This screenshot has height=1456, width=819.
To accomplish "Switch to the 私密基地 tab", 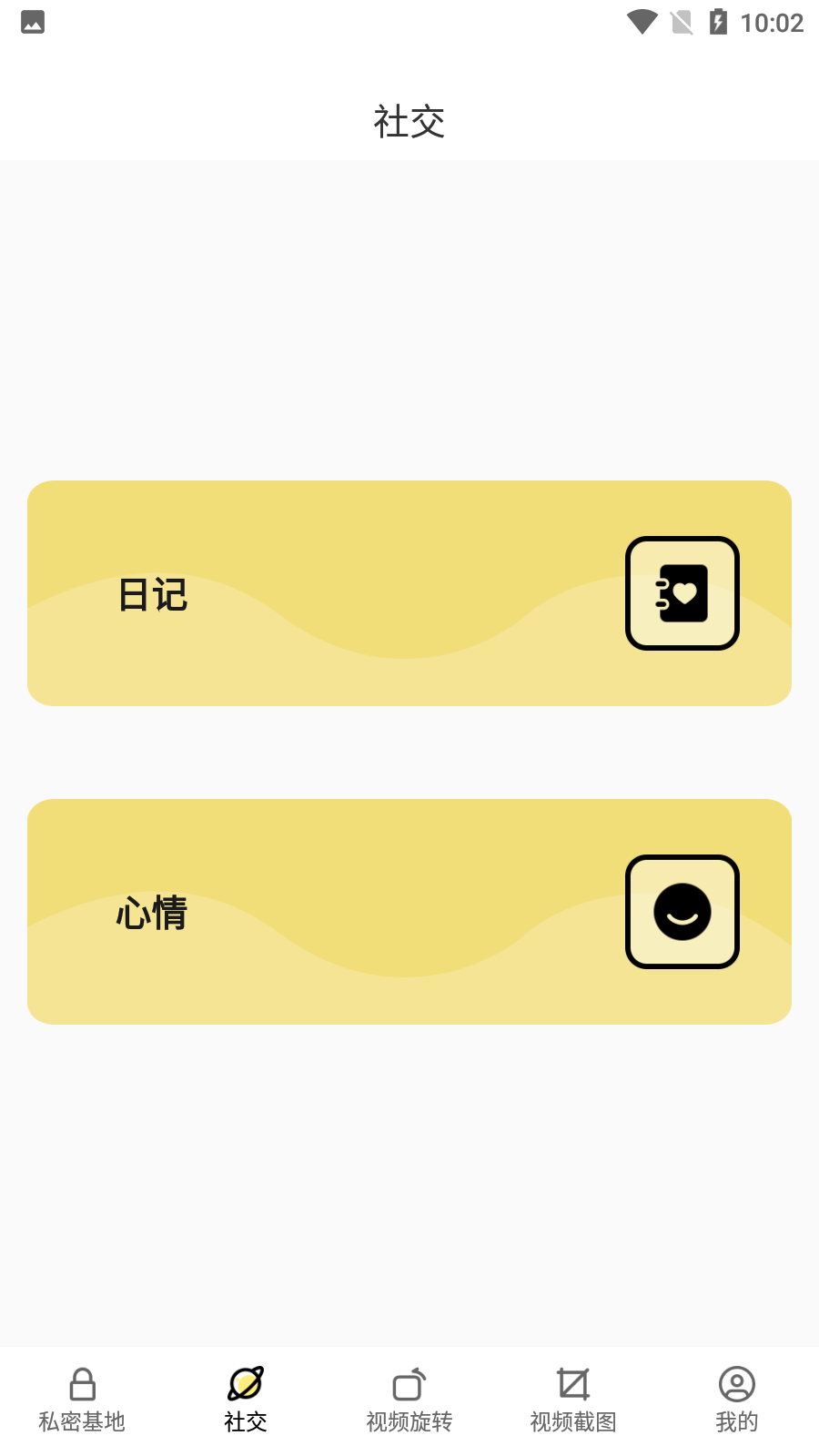I will (x=82, y=1401).
